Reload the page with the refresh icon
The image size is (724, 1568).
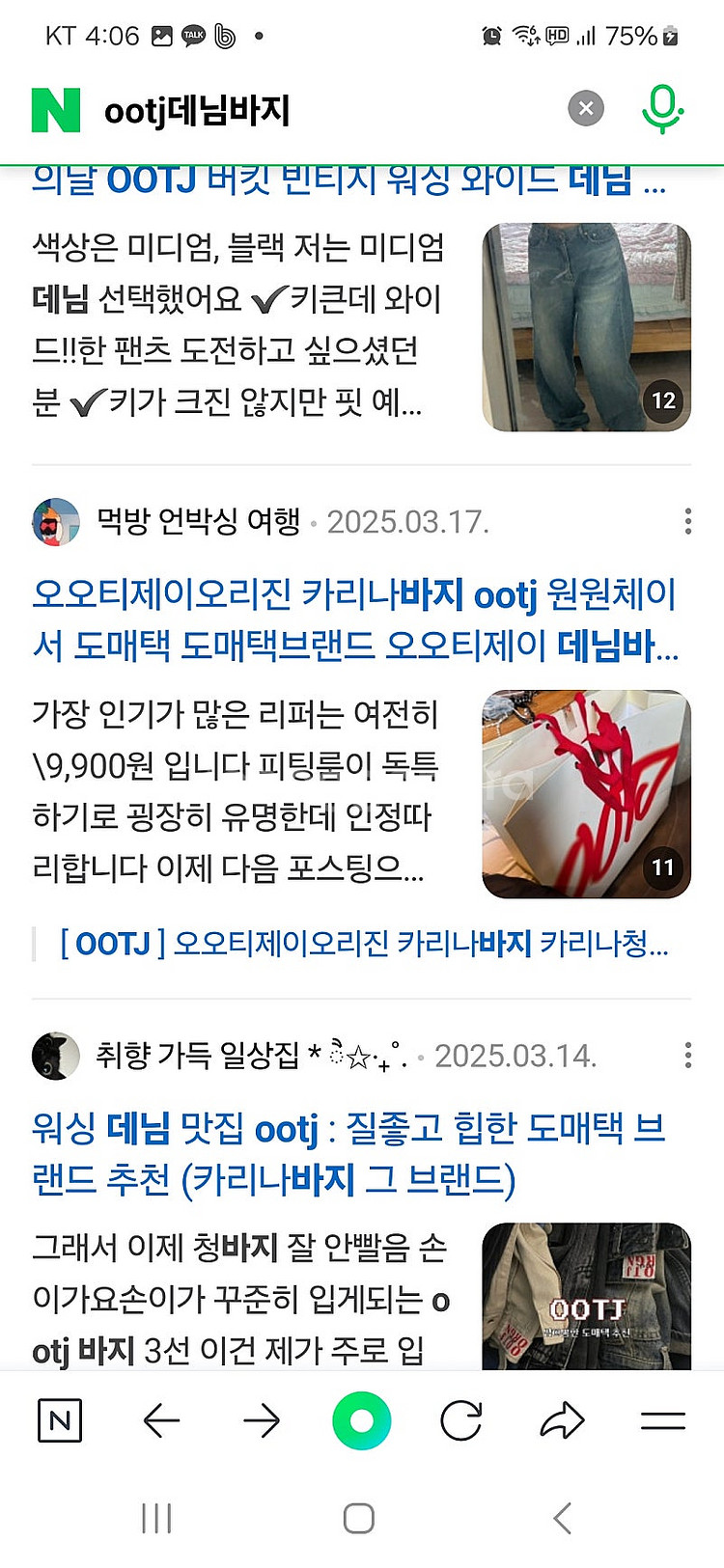click(x=461, y=1420)
